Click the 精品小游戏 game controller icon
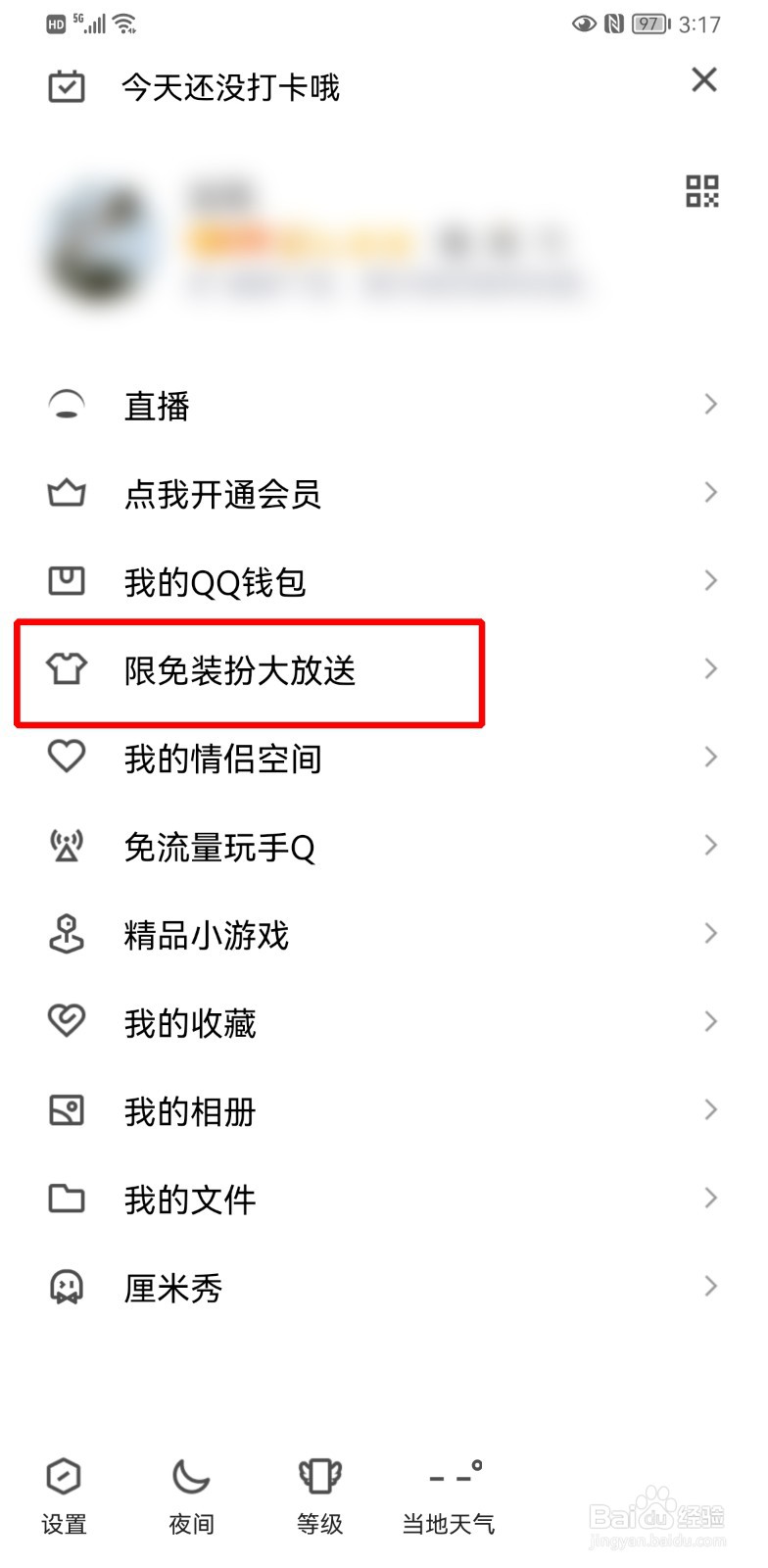The width and height of the screenshot is (768, 1568). pyautogui.click(x=65, y=934)
